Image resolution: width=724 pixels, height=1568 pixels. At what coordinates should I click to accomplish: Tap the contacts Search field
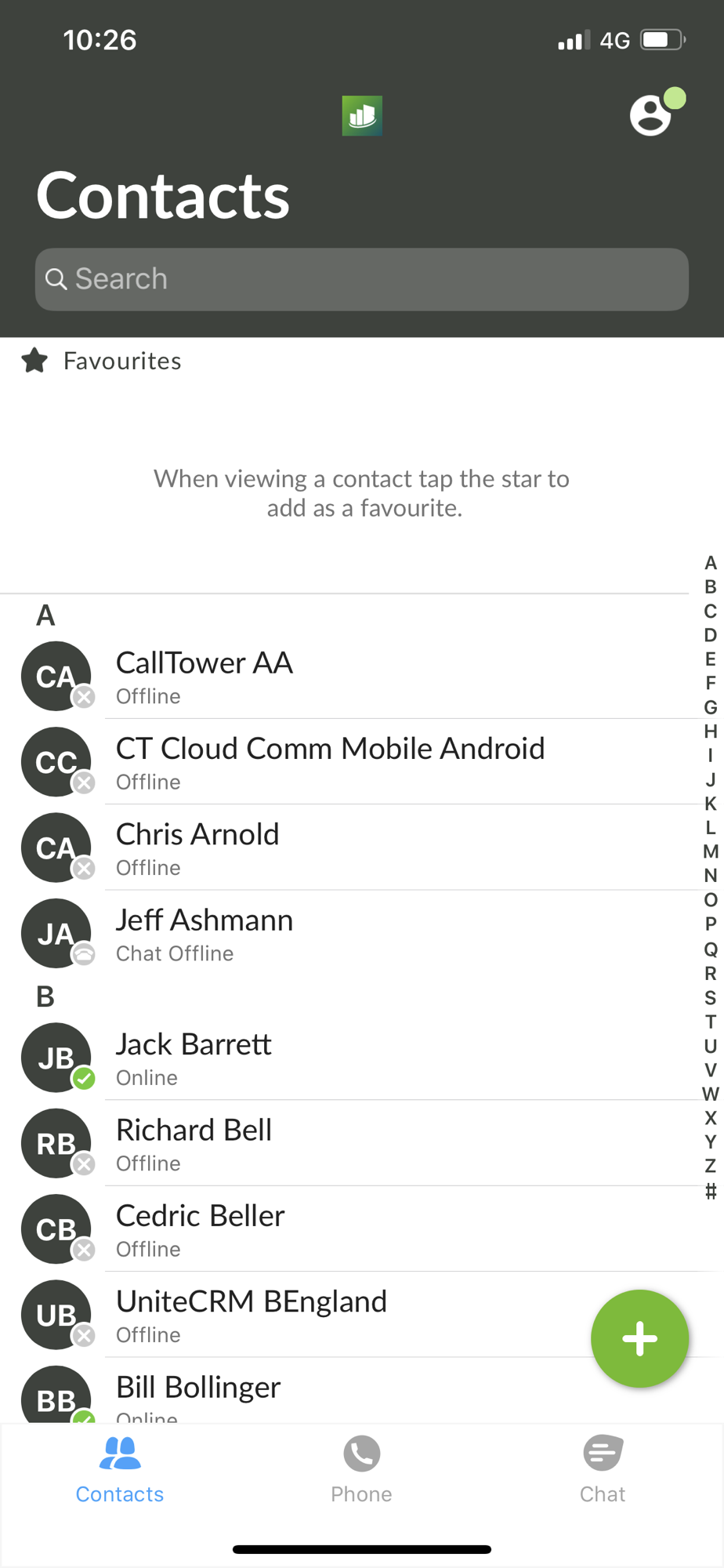point(362,279)
